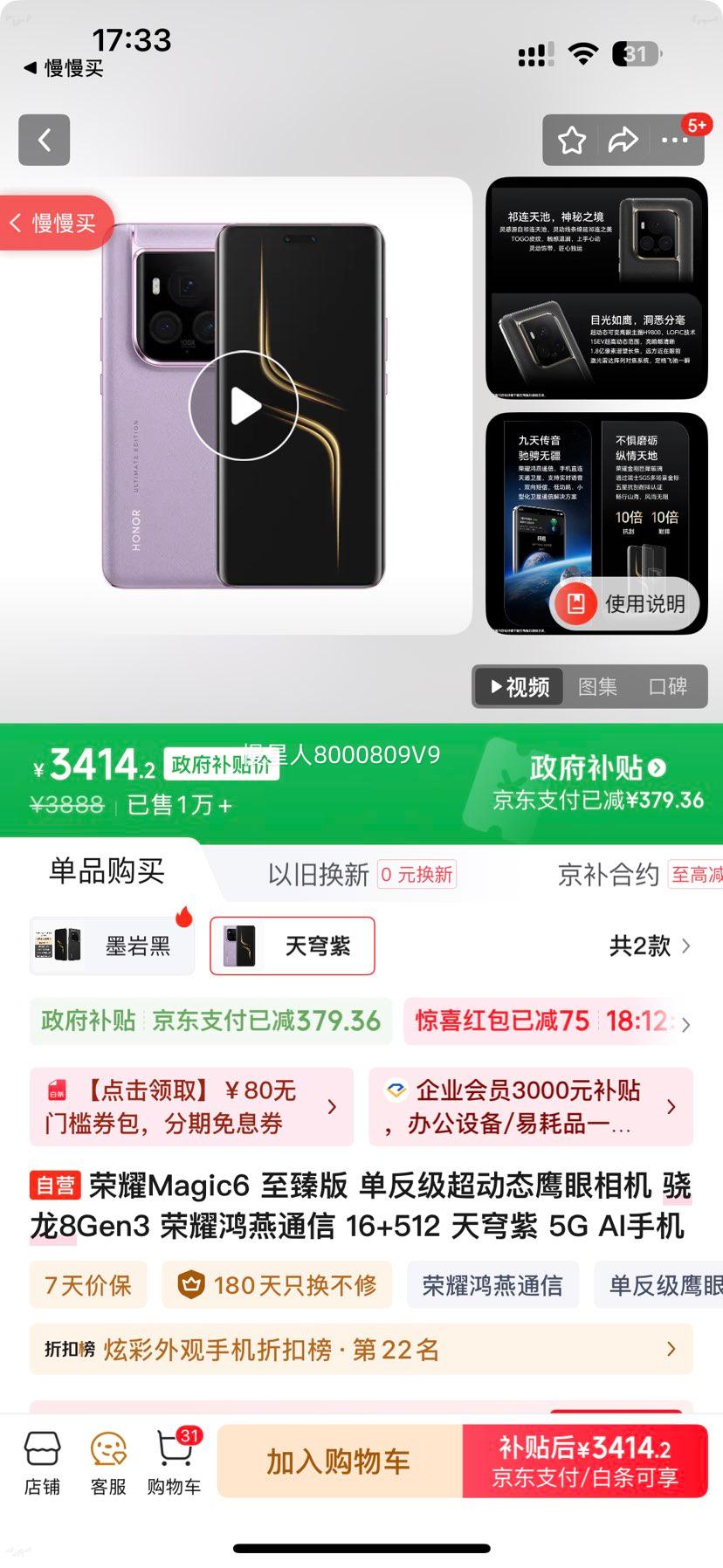Expand the 共2款 variant list
723x1568 pixels.
click(x=647, y=946)
